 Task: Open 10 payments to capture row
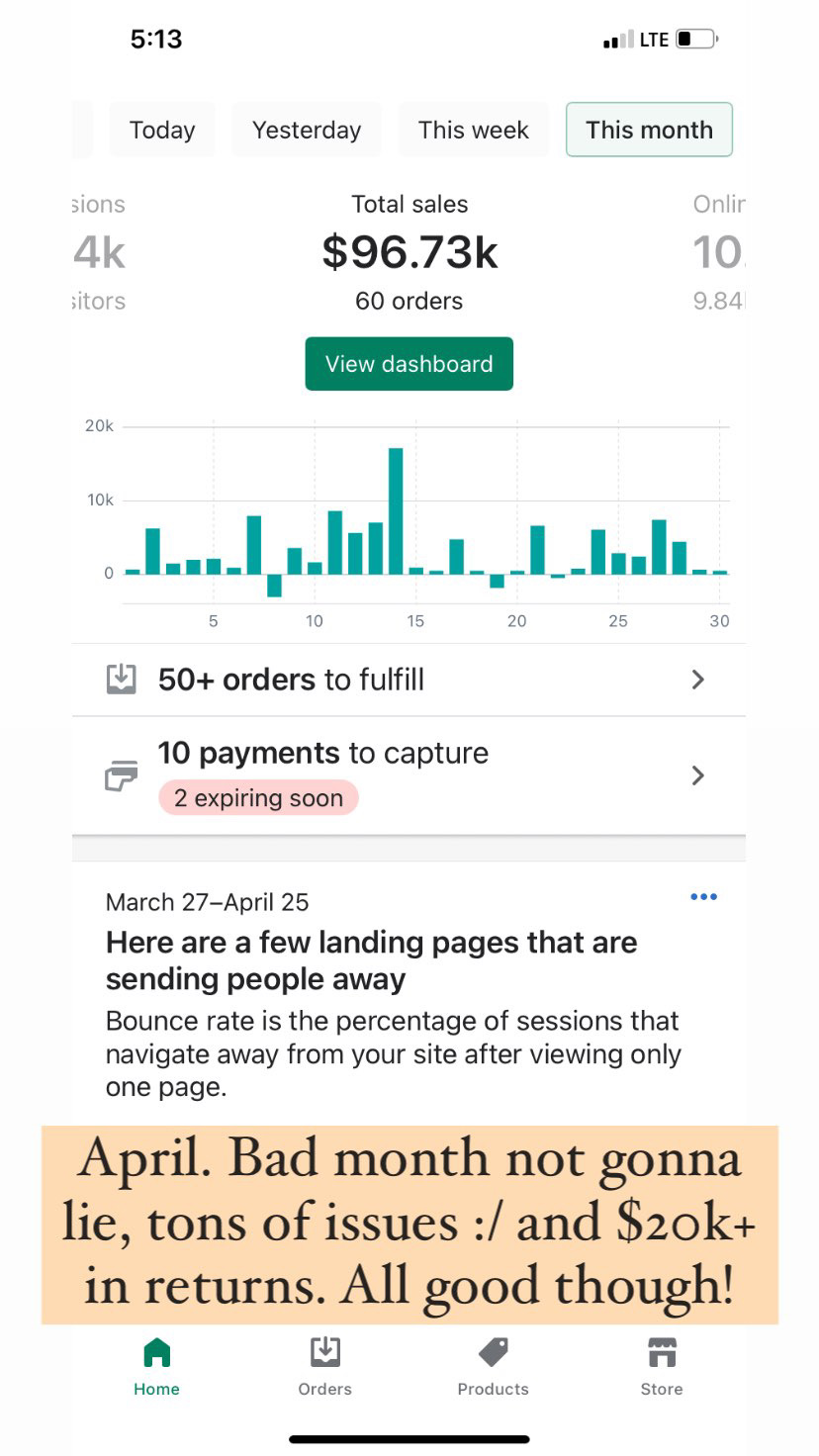click(x=409, y=774)
